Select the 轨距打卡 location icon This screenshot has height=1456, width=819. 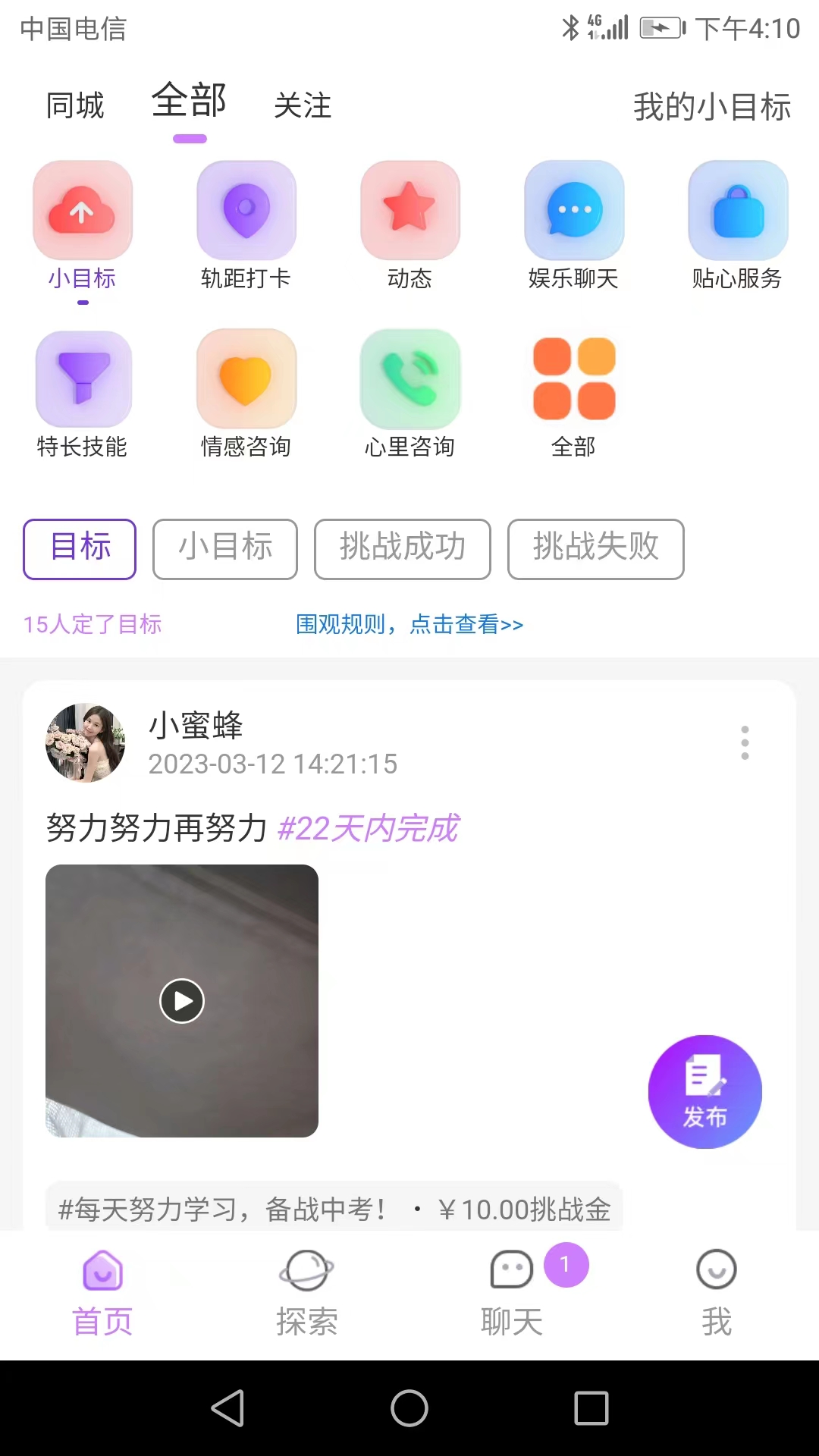click(246, 210)
